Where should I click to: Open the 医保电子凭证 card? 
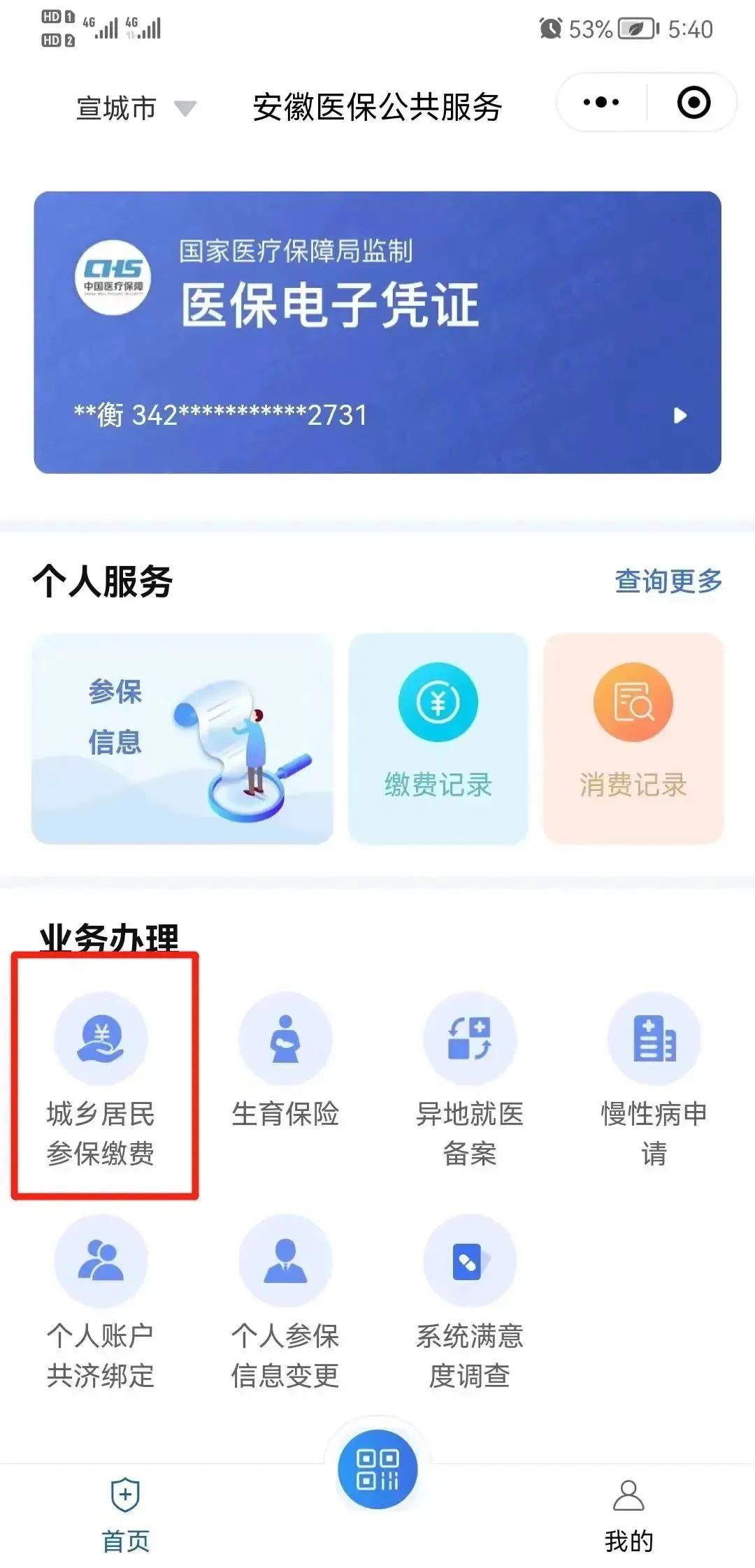377,333
